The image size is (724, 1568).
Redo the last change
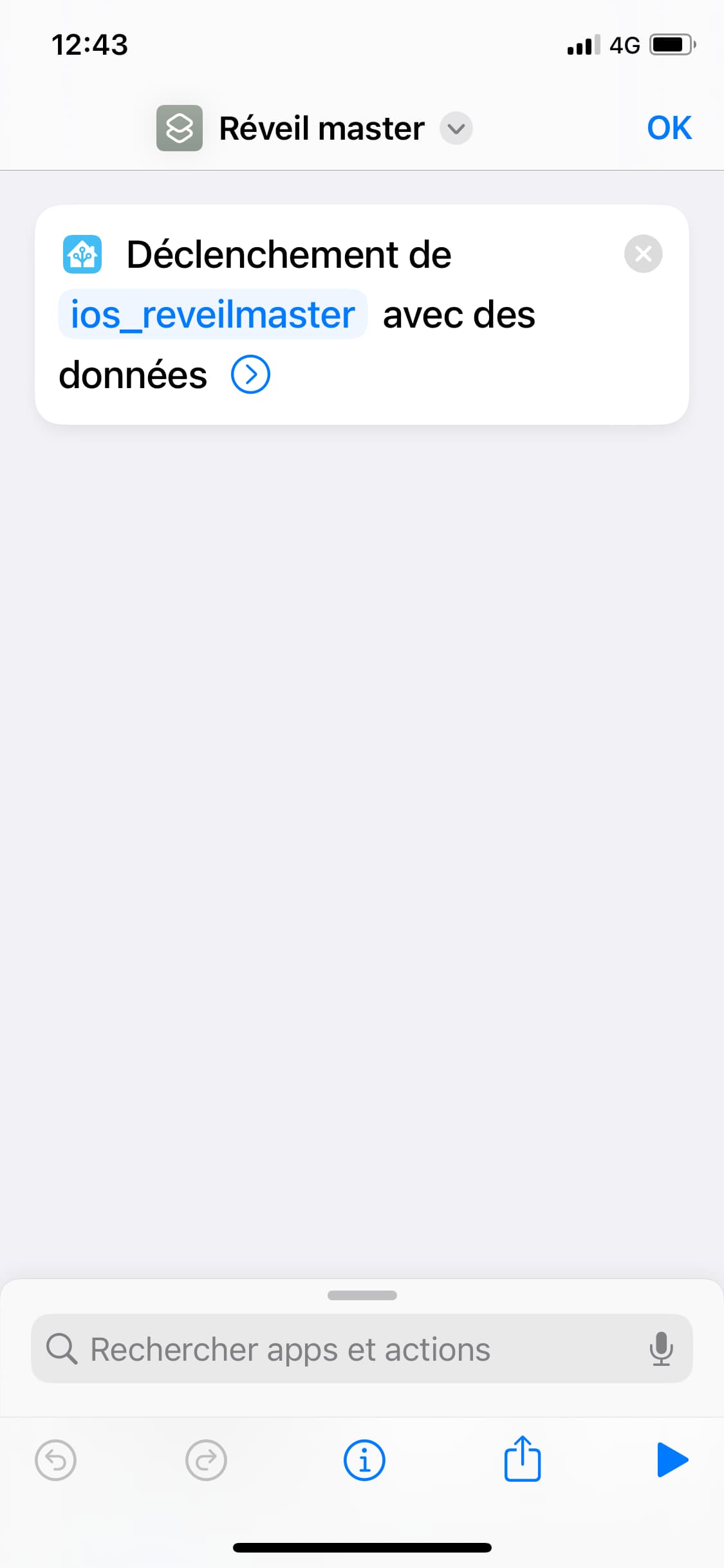click(x=206, y=1460)
